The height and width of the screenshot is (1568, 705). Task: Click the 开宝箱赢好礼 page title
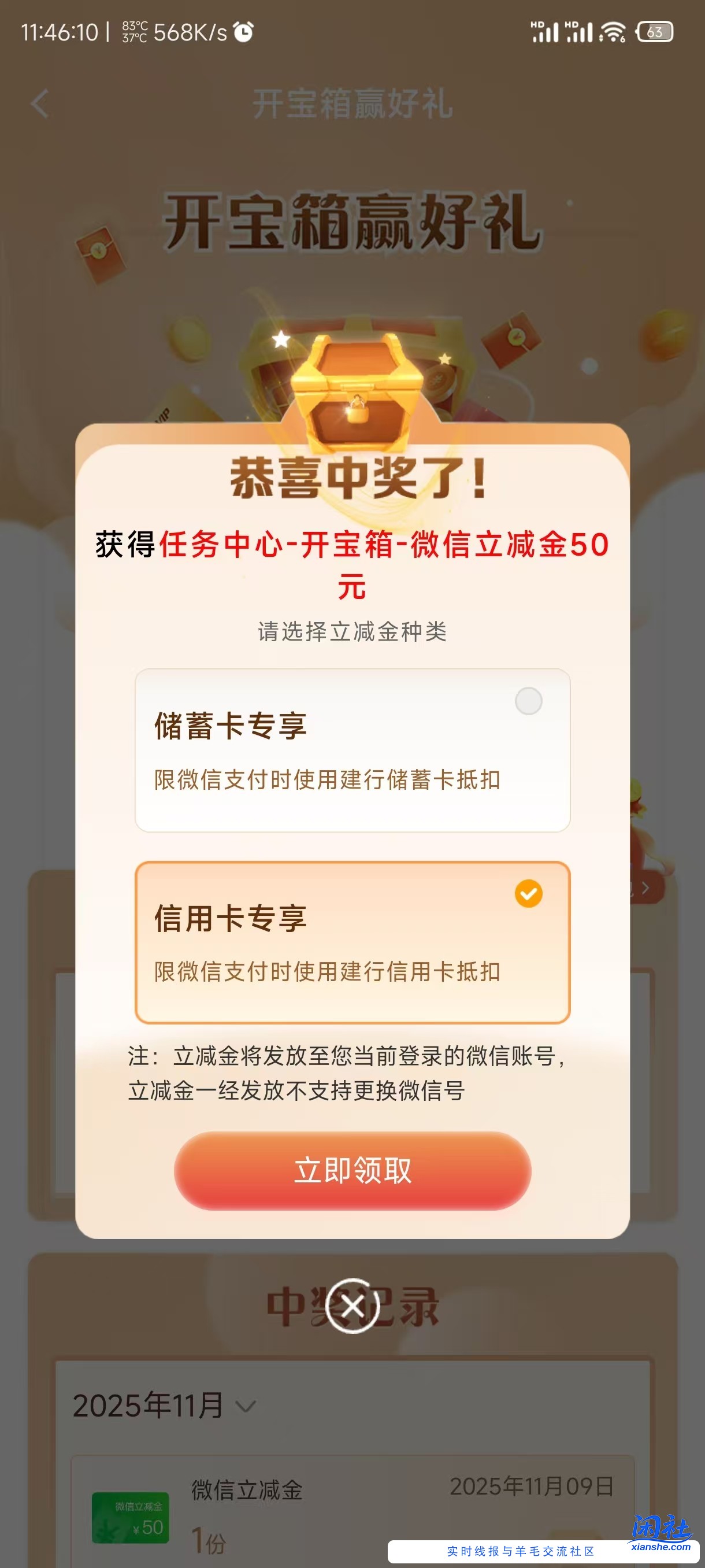click(x=351, y=102)
